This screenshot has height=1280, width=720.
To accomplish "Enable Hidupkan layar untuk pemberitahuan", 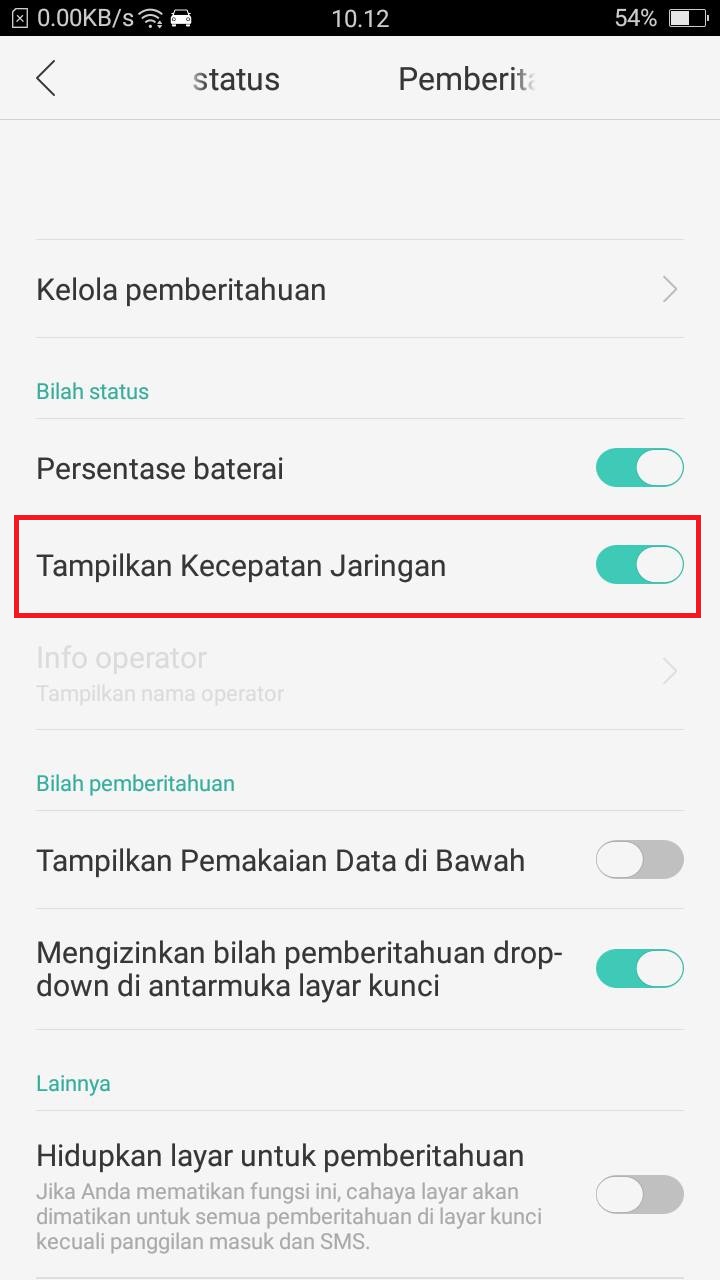I will click(x=639, y=1194).
